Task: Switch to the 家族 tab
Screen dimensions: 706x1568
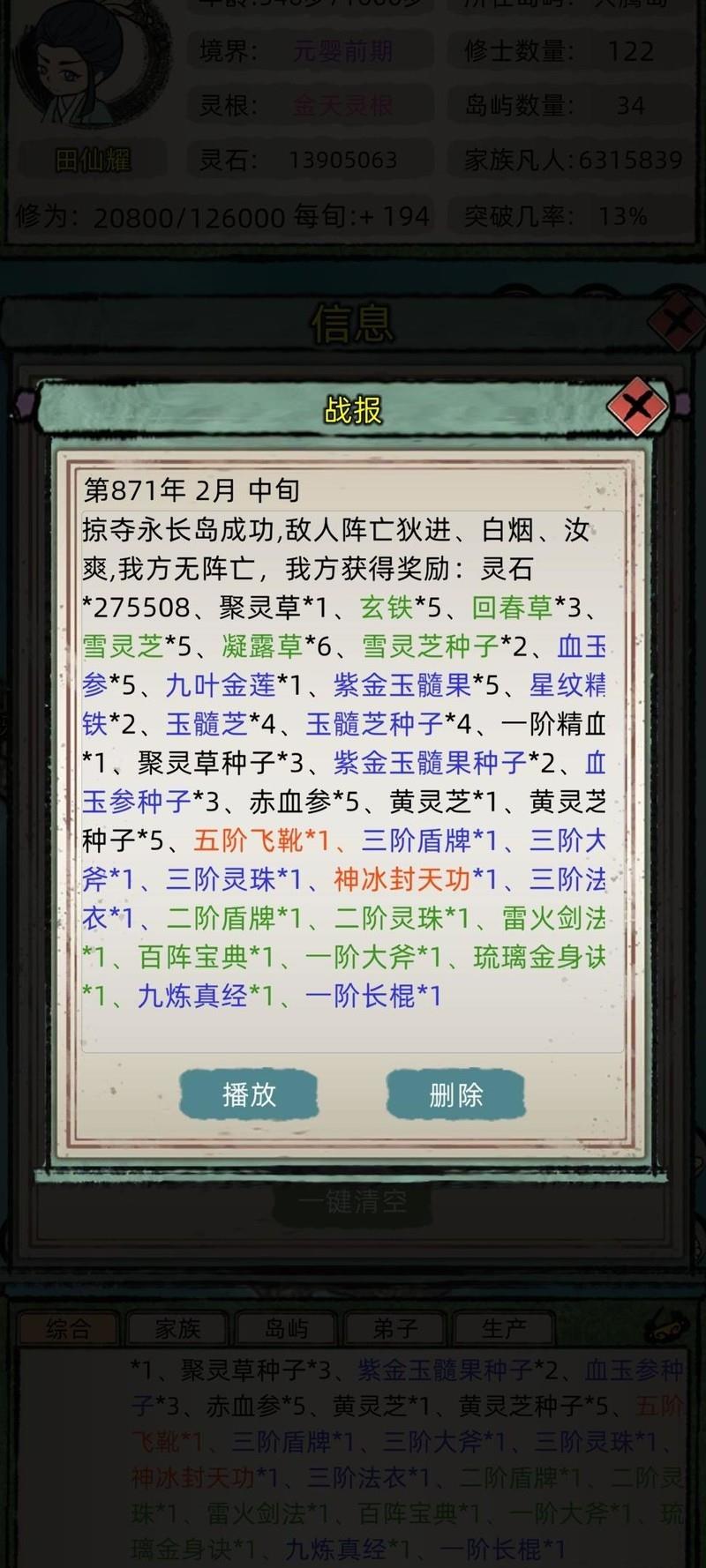Action: tap(177, 1328)
